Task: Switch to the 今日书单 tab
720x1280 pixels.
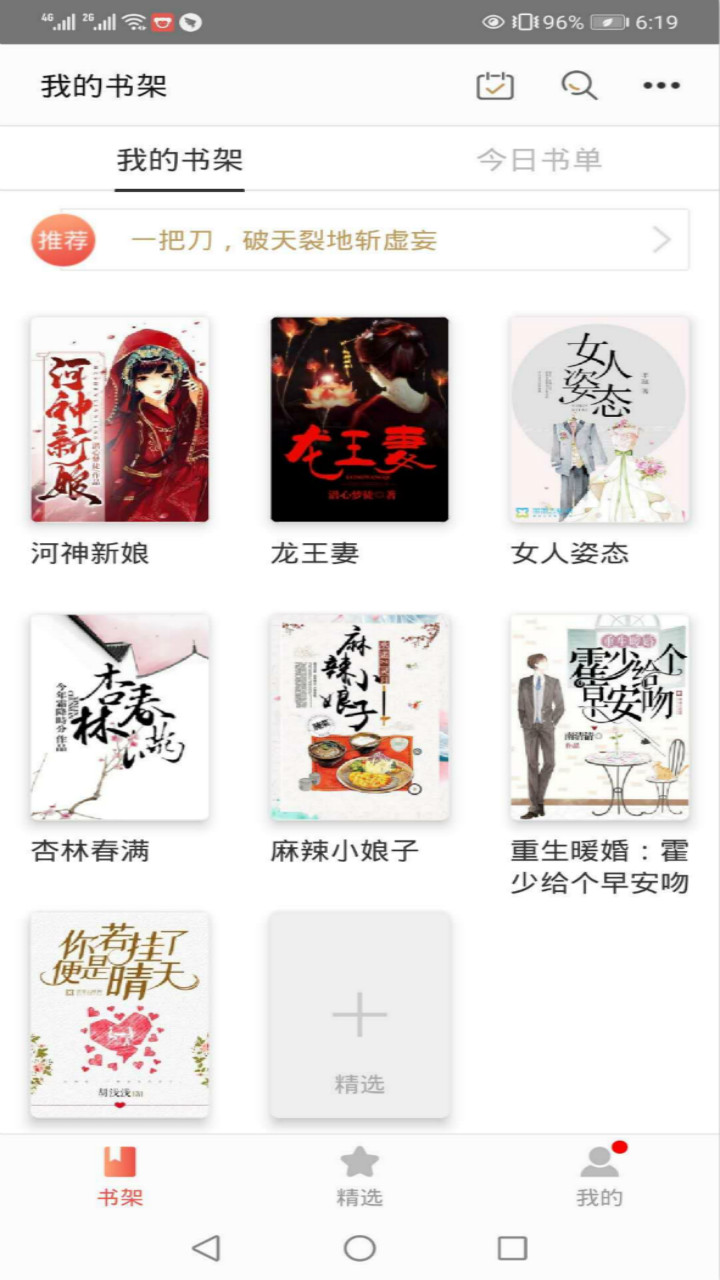Action: 539,160
